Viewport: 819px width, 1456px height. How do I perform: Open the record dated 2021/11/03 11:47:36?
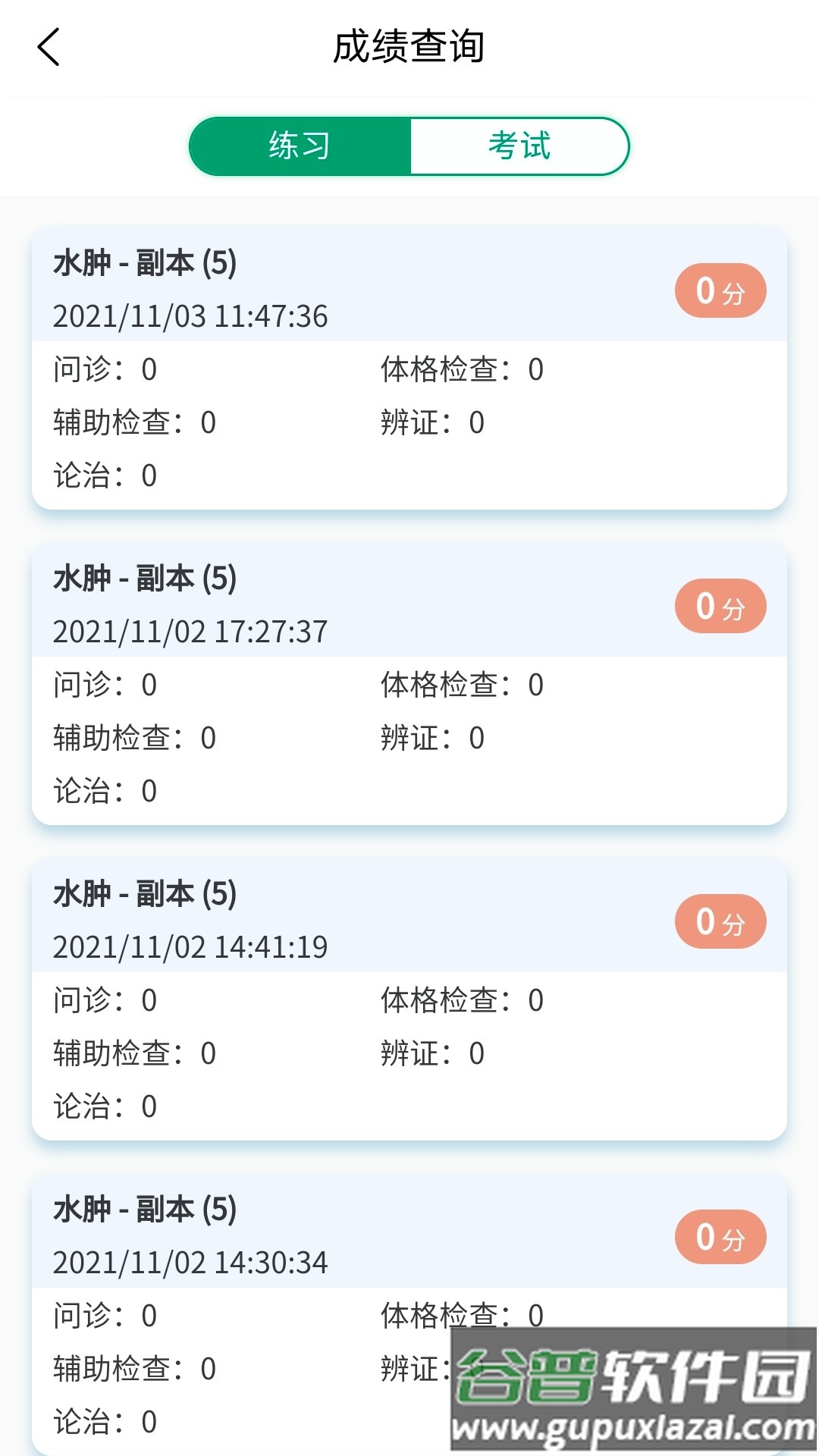408,368
